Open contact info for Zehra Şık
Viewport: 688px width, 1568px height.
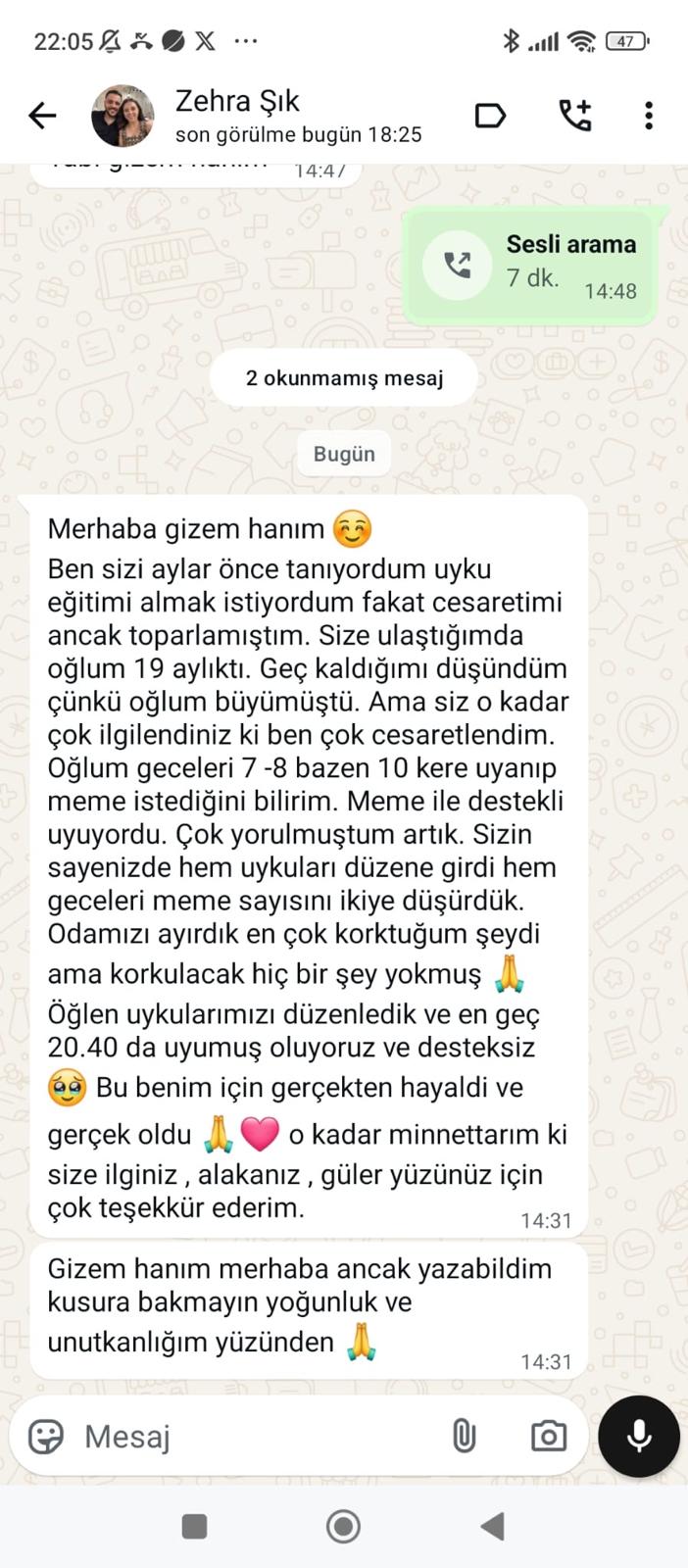coord(294,116)
